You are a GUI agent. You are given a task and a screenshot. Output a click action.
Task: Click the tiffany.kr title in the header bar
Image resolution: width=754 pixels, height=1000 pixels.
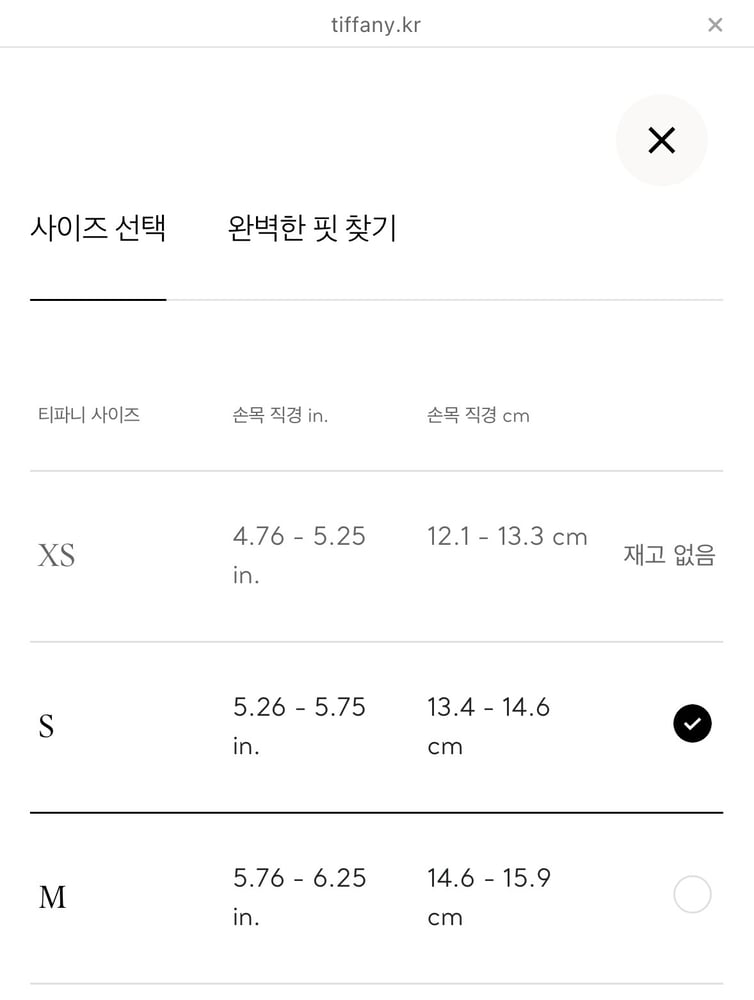pyautogui.click(x=377, y=24)
